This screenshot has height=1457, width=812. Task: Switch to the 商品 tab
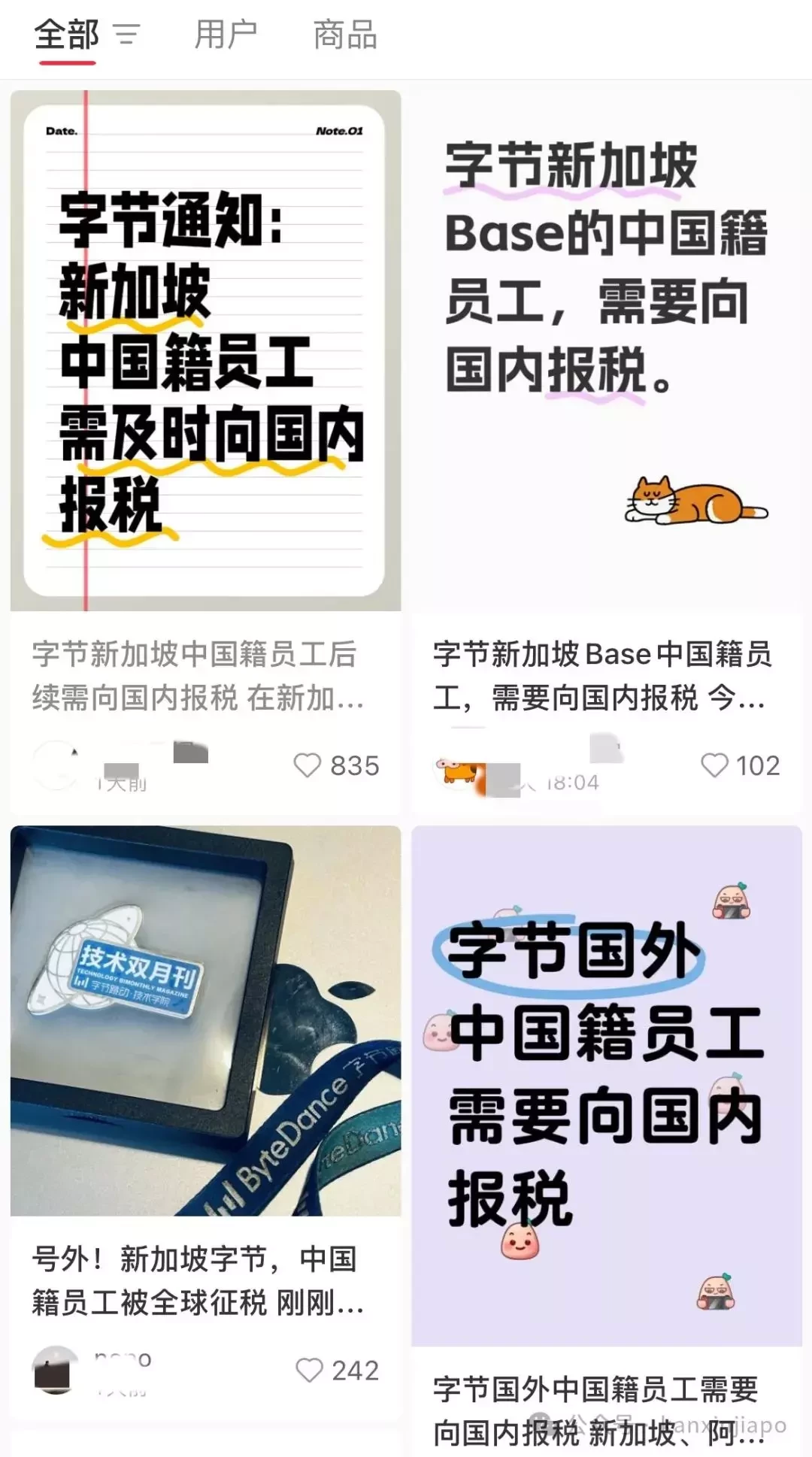click(345, 35)
